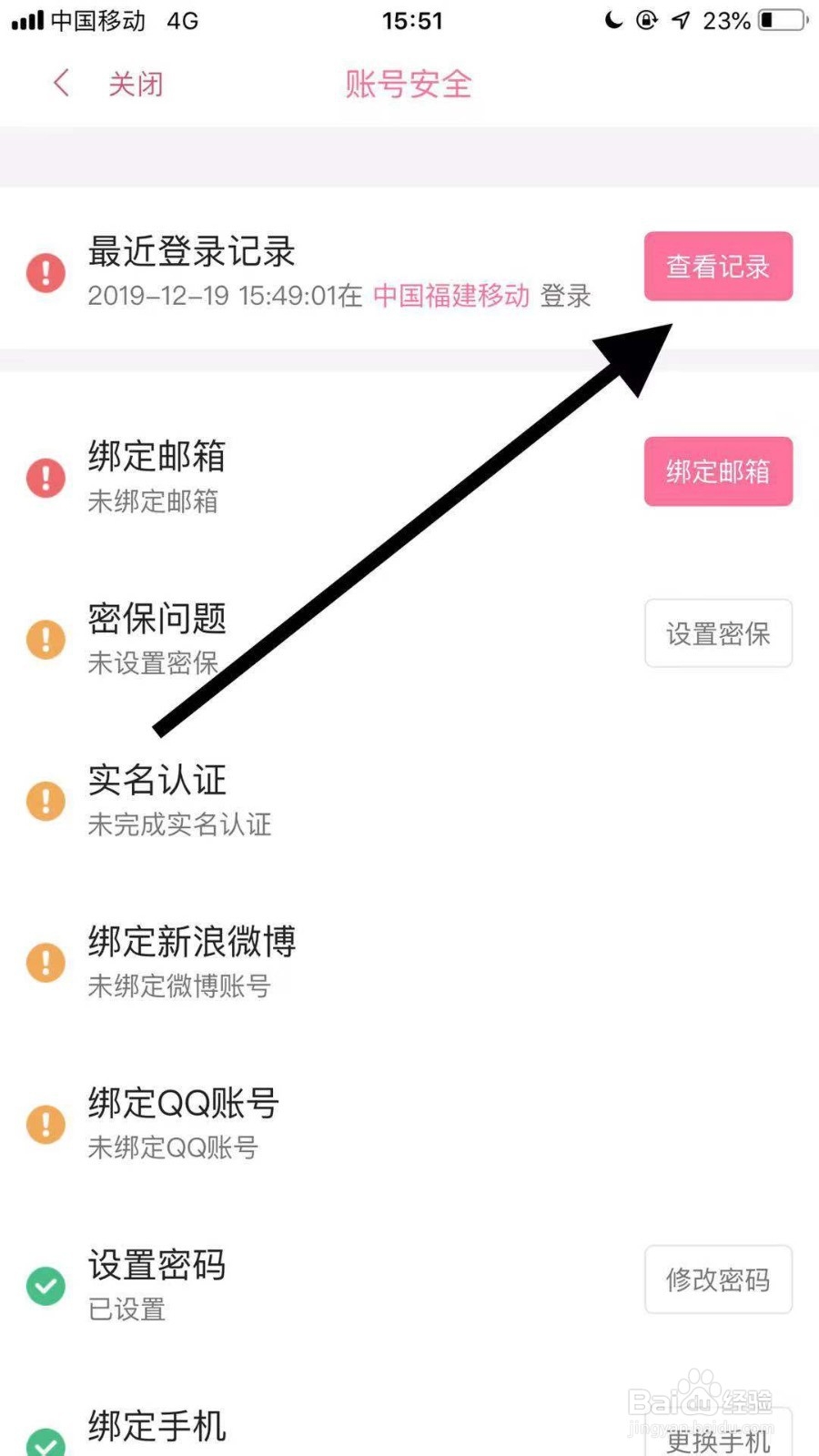Click the warning icon next to 实名认证
Image resolution: width=819 pixels, height=1456 pixels.
[x=45, y=802]
